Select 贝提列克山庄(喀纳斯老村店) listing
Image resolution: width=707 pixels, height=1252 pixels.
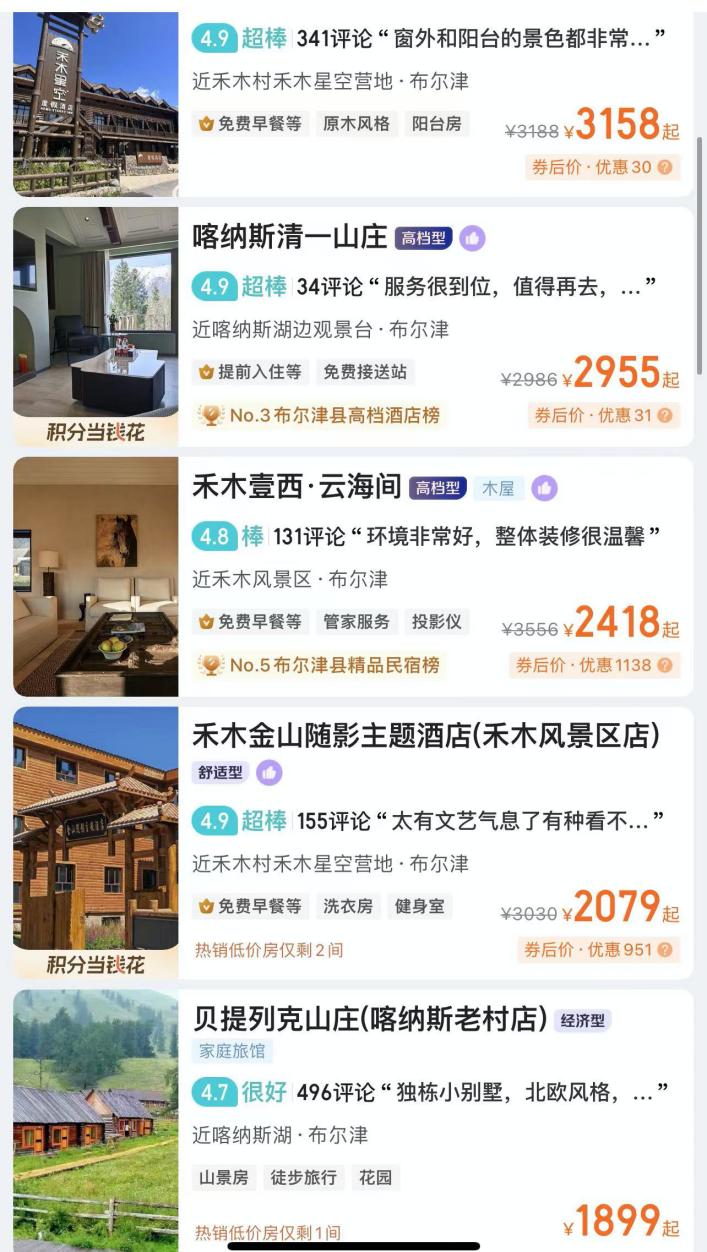click(x=372, y=1019)
